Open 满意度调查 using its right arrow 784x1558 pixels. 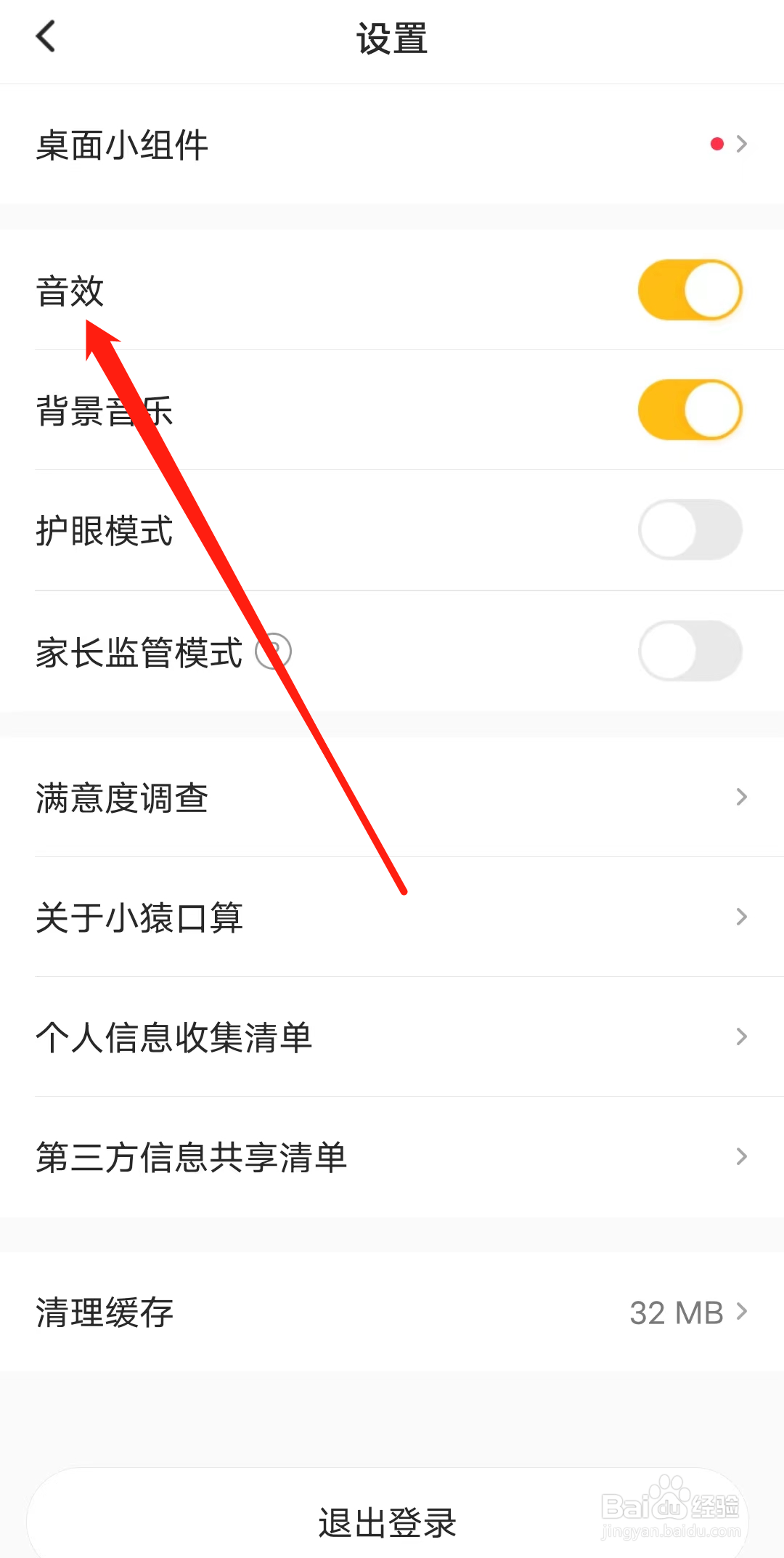click(741, 797)
